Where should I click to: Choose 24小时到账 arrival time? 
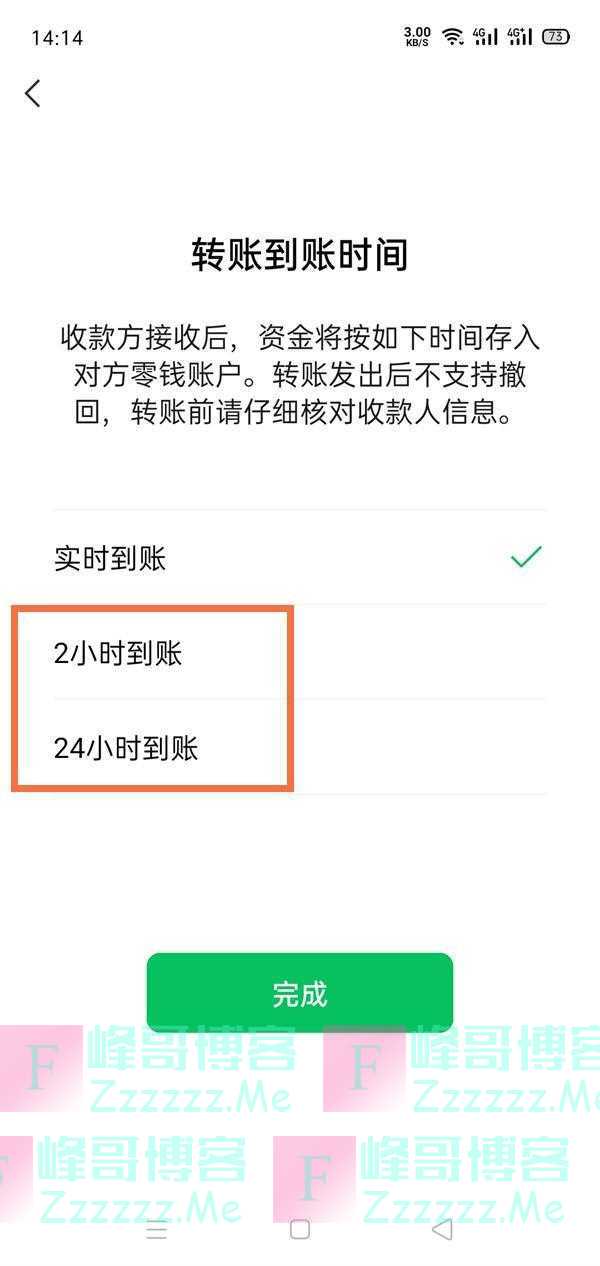coord(300,748)
